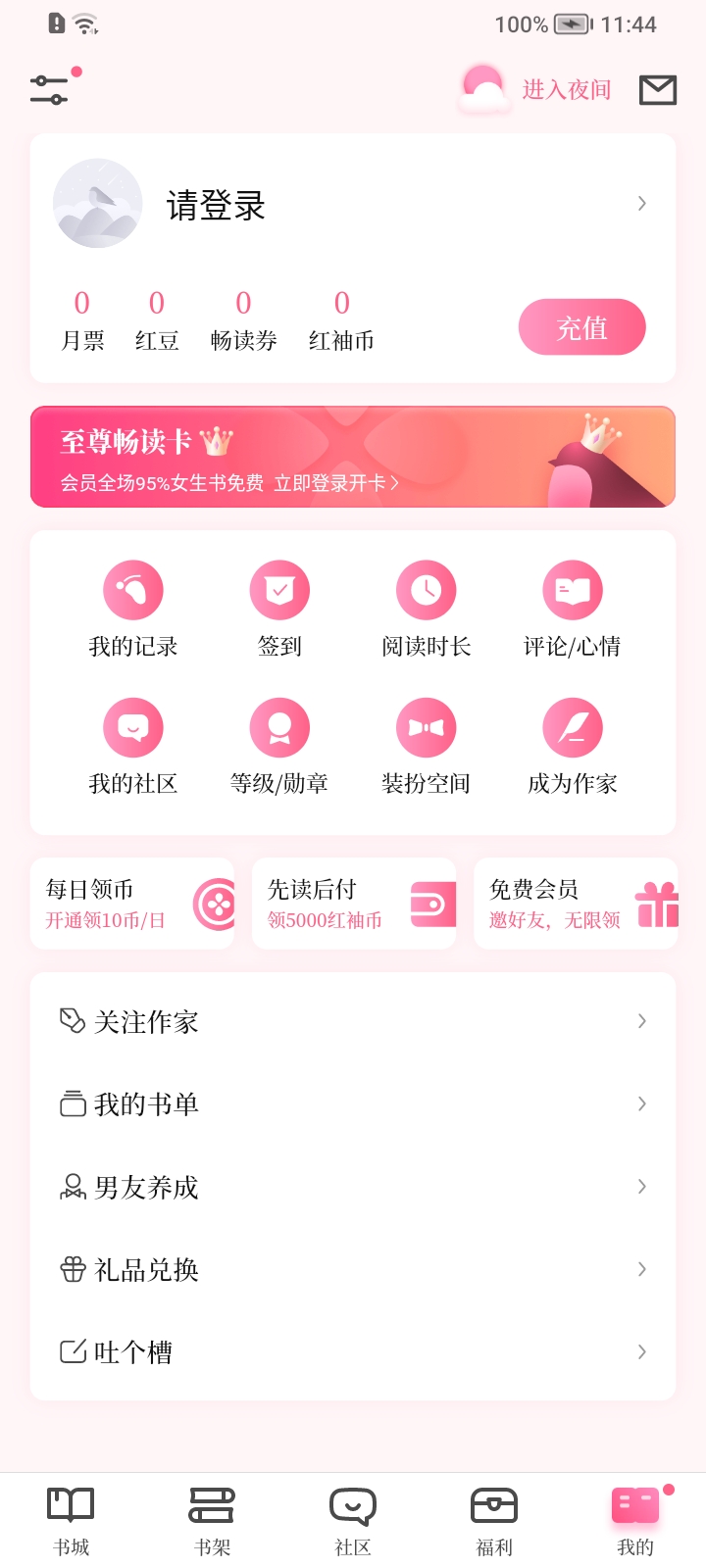Open 关注作家 row
The height and width of the screenshot is (1568, 706).
[x=353, y=1021]
